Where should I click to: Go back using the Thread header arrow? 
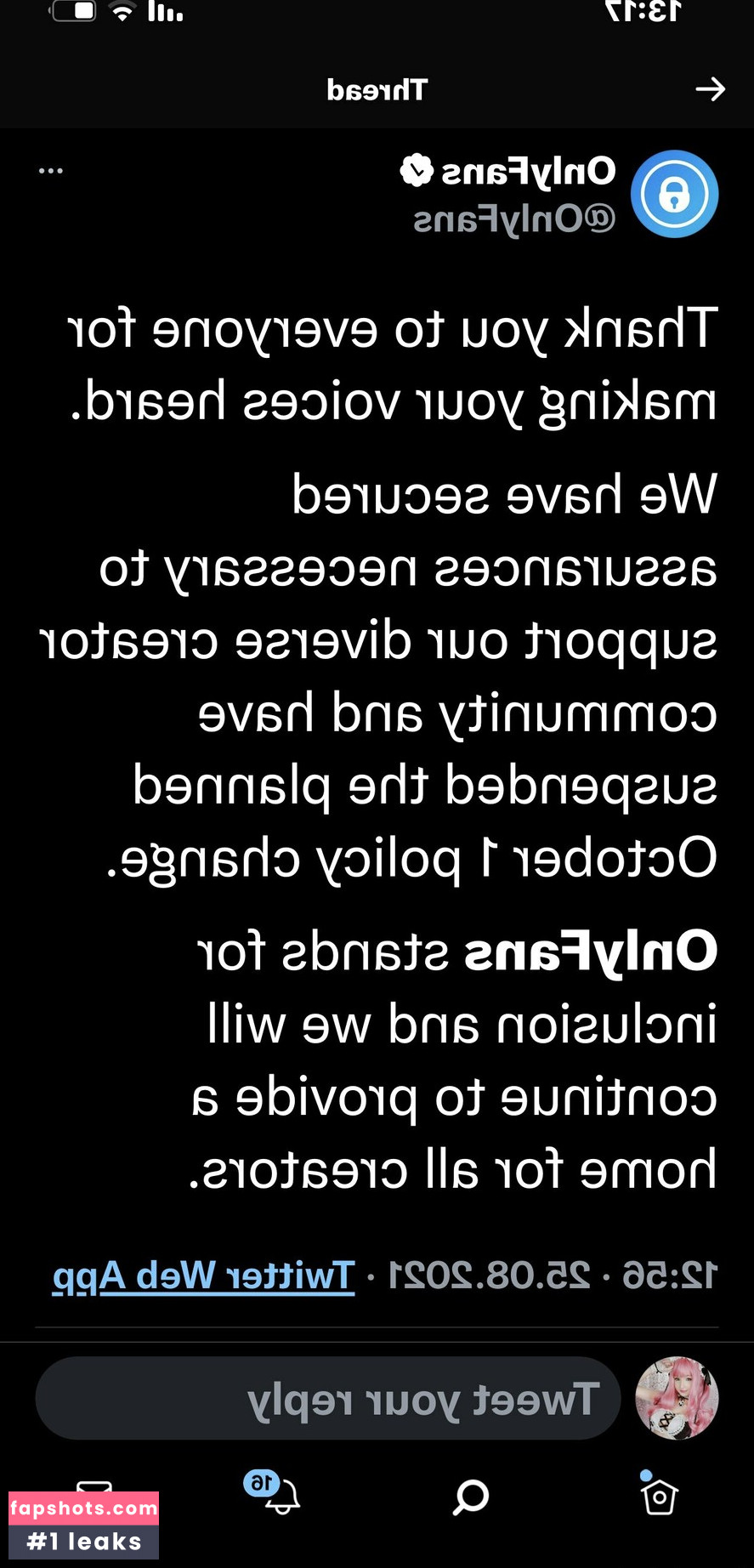pos(710,89)
